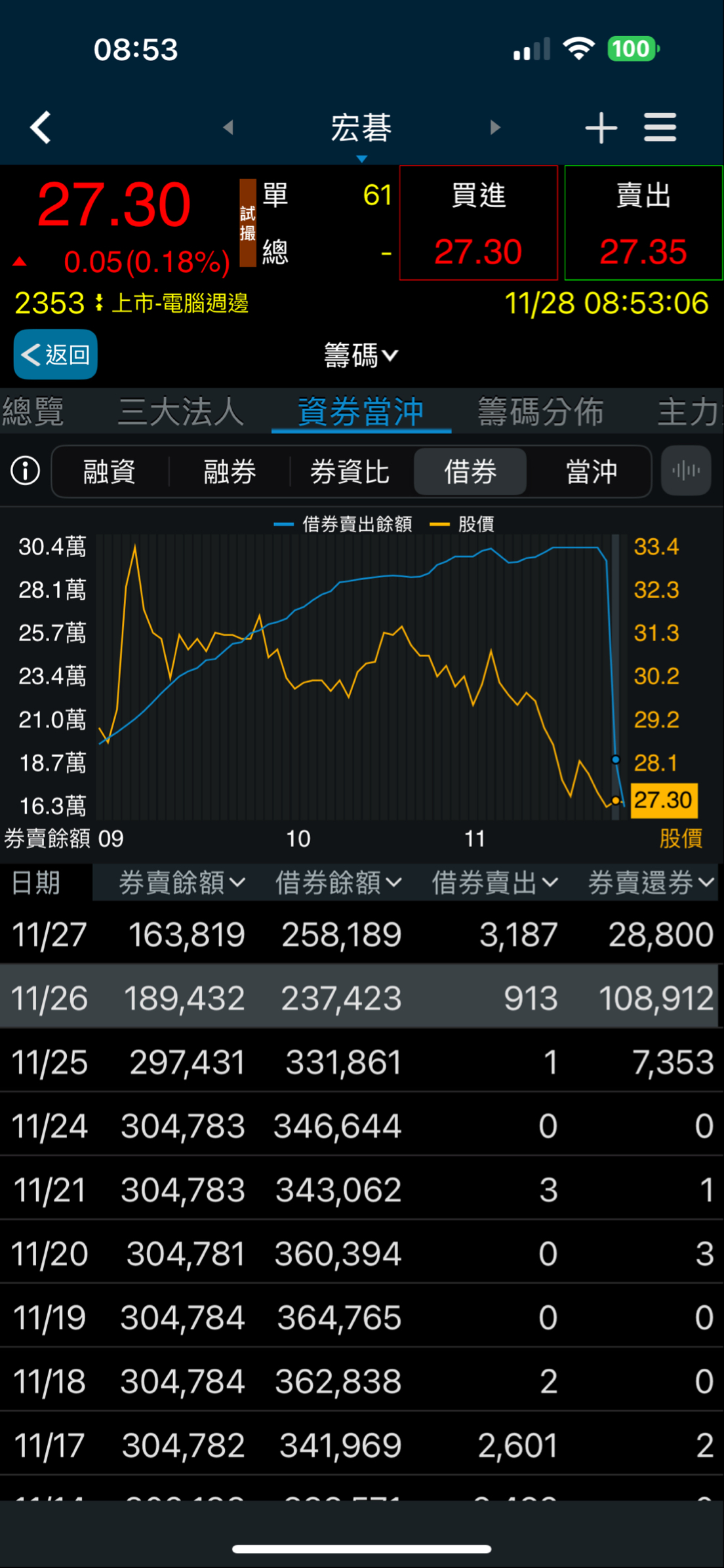The width and height of the screenshot is (724, 1568).
Task: Open the 借券賣出 column dropdown
Action: [x=494, y=883]
